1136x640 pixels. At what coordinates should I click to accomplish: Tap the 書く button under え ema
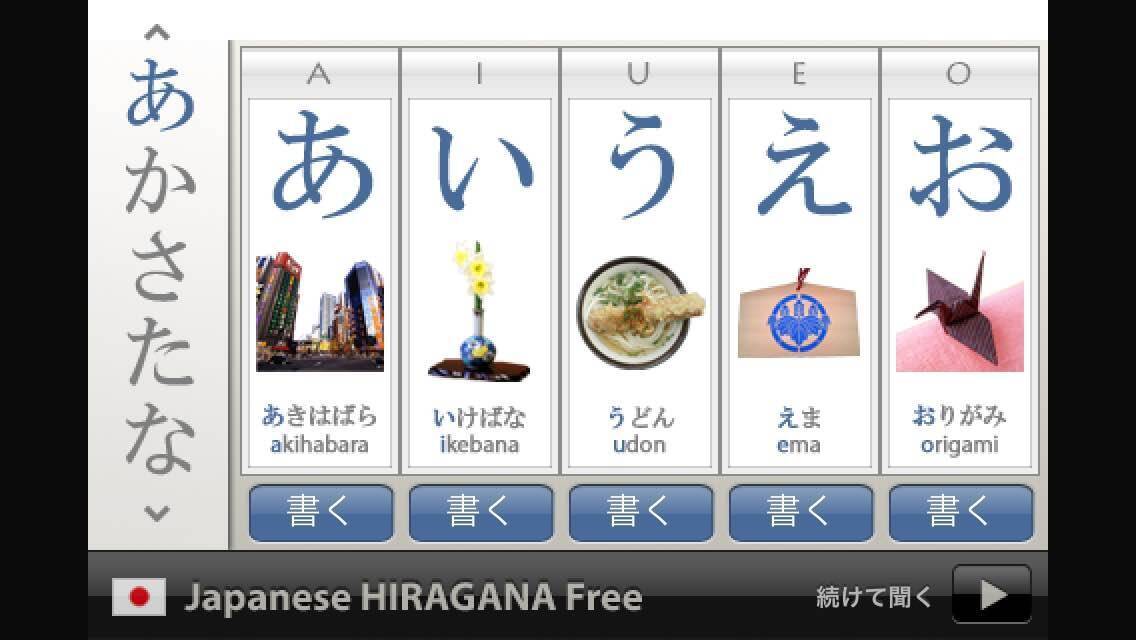(800, 513)
